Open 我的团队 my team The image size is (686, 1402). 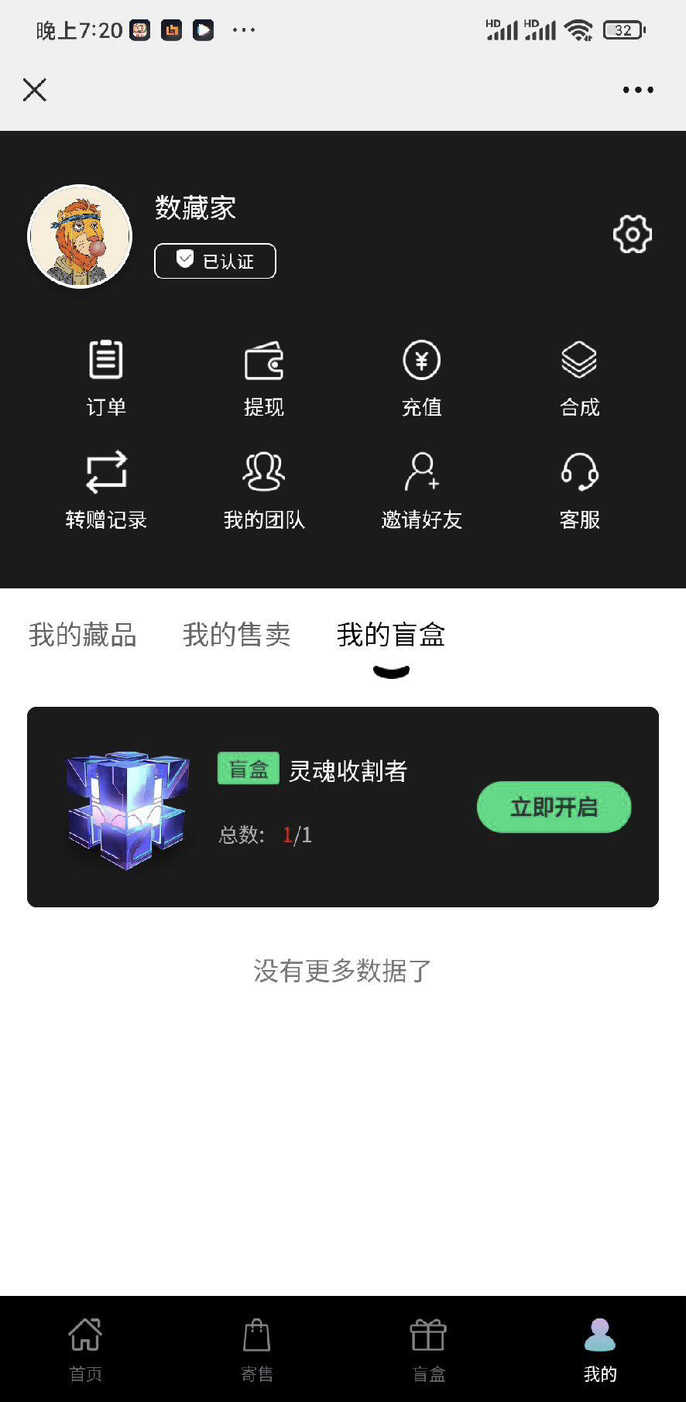coord(264,491)
